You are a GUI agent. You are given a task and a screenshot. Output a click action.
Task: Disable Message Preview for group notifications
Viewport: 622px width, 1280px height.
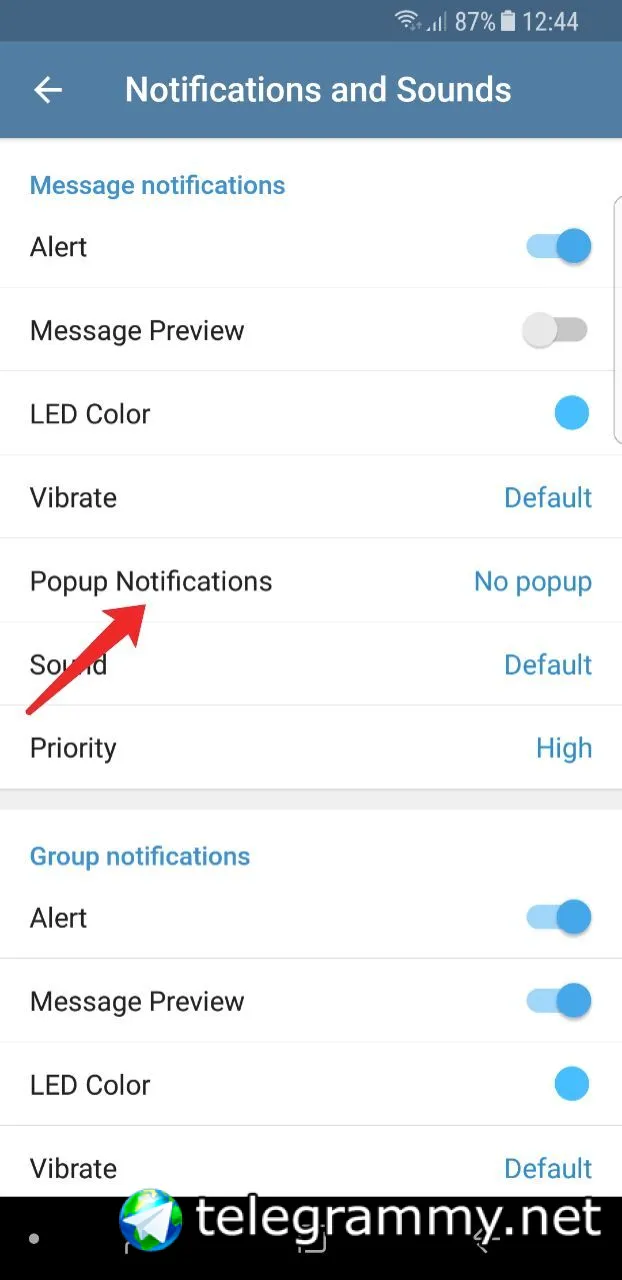pos(559,1001)
